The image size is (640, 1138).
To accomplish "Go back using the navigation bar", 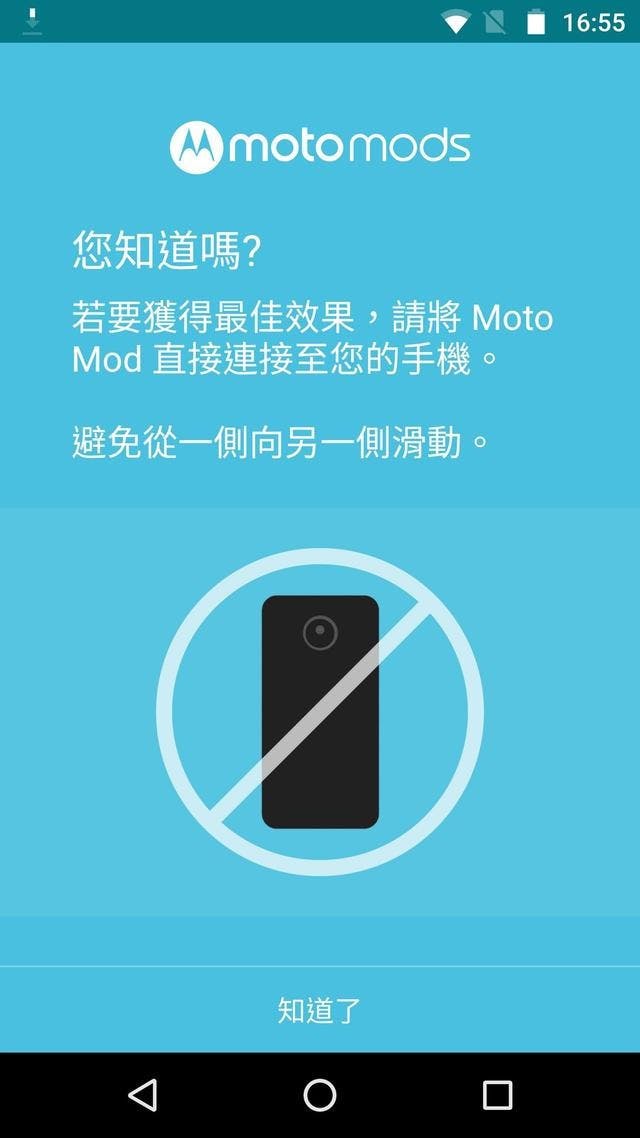I will point(143,1095).
